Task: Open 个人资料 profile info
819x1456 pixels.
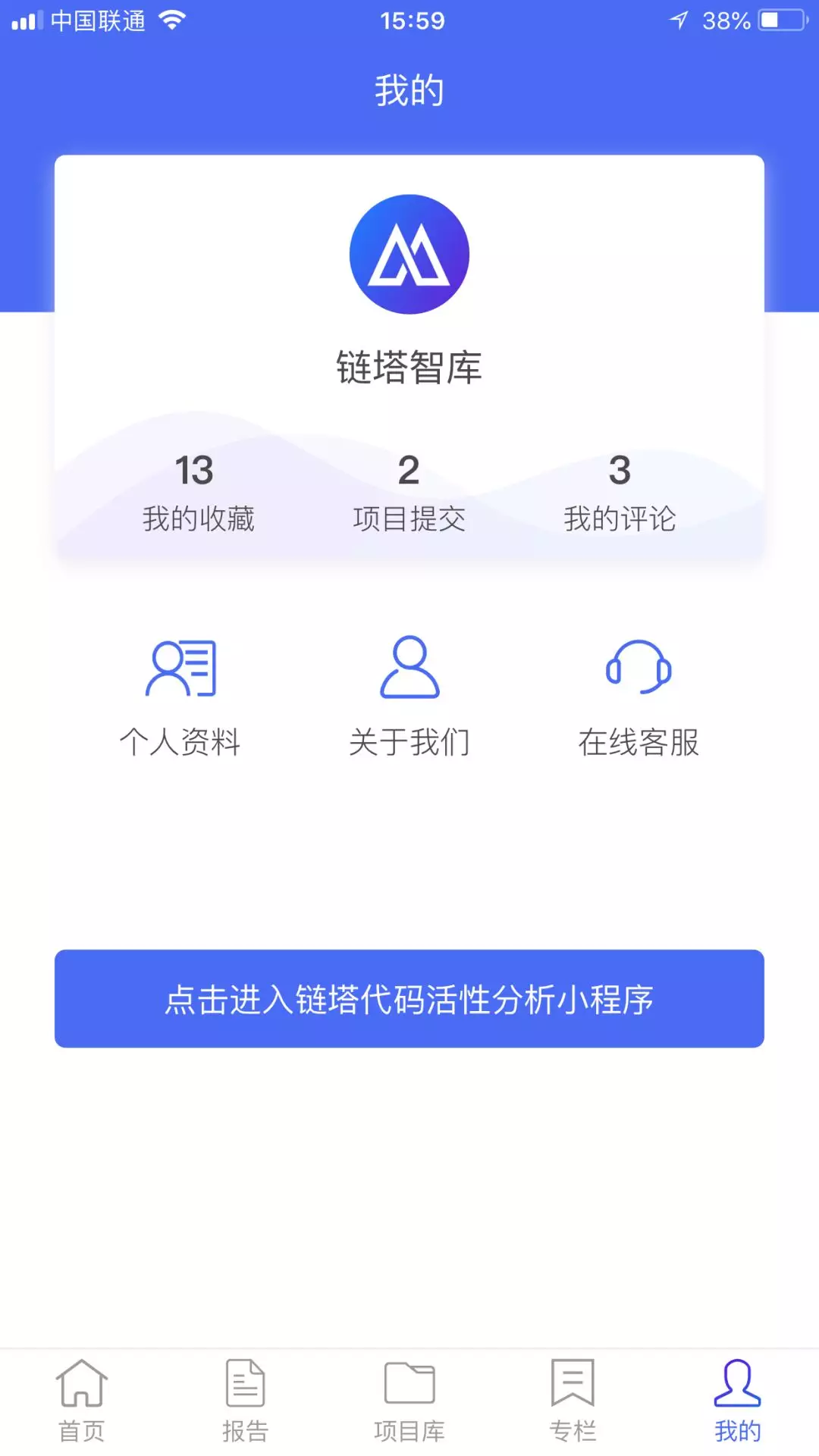Action: tap(180, 697)
